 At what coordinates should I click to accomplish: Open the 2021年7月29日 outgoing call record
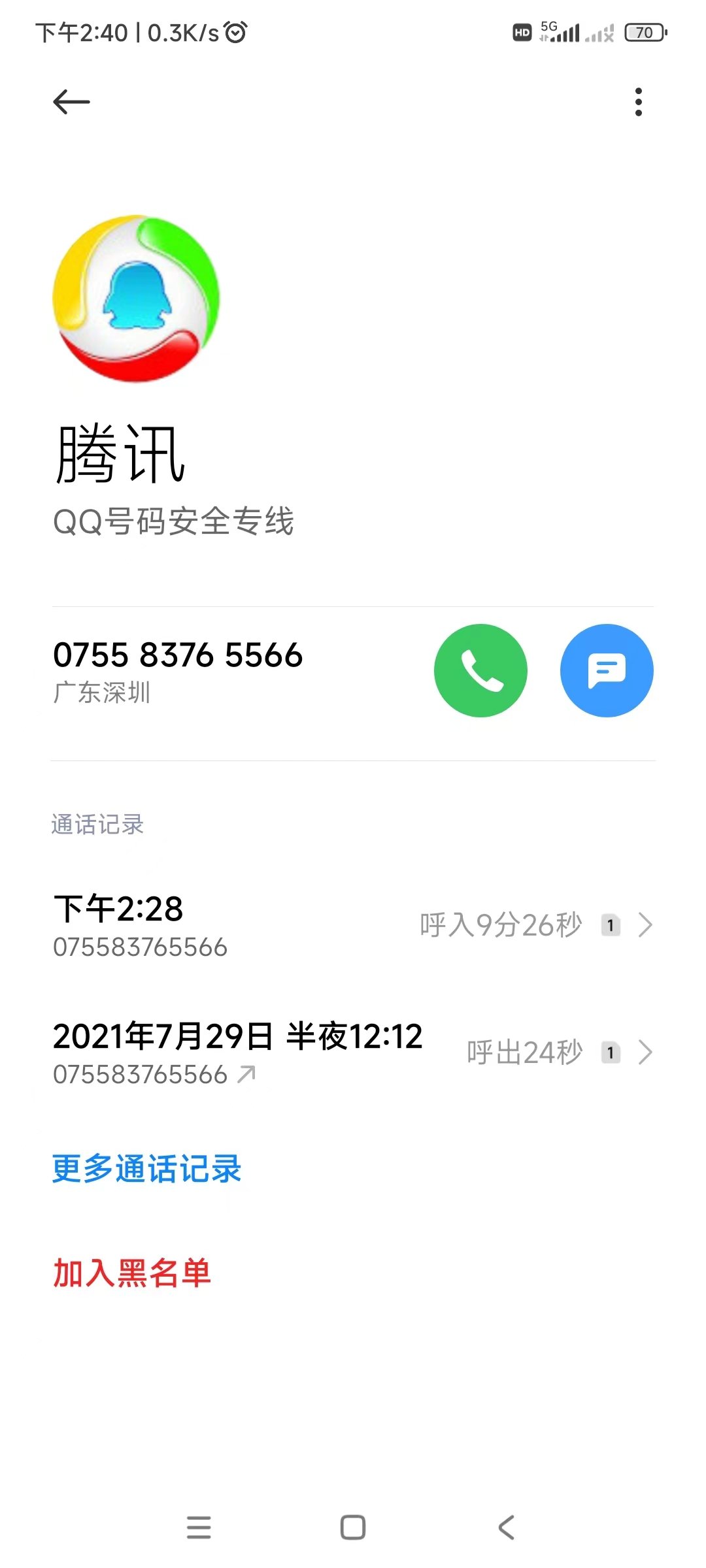[x=353, y=1052]
